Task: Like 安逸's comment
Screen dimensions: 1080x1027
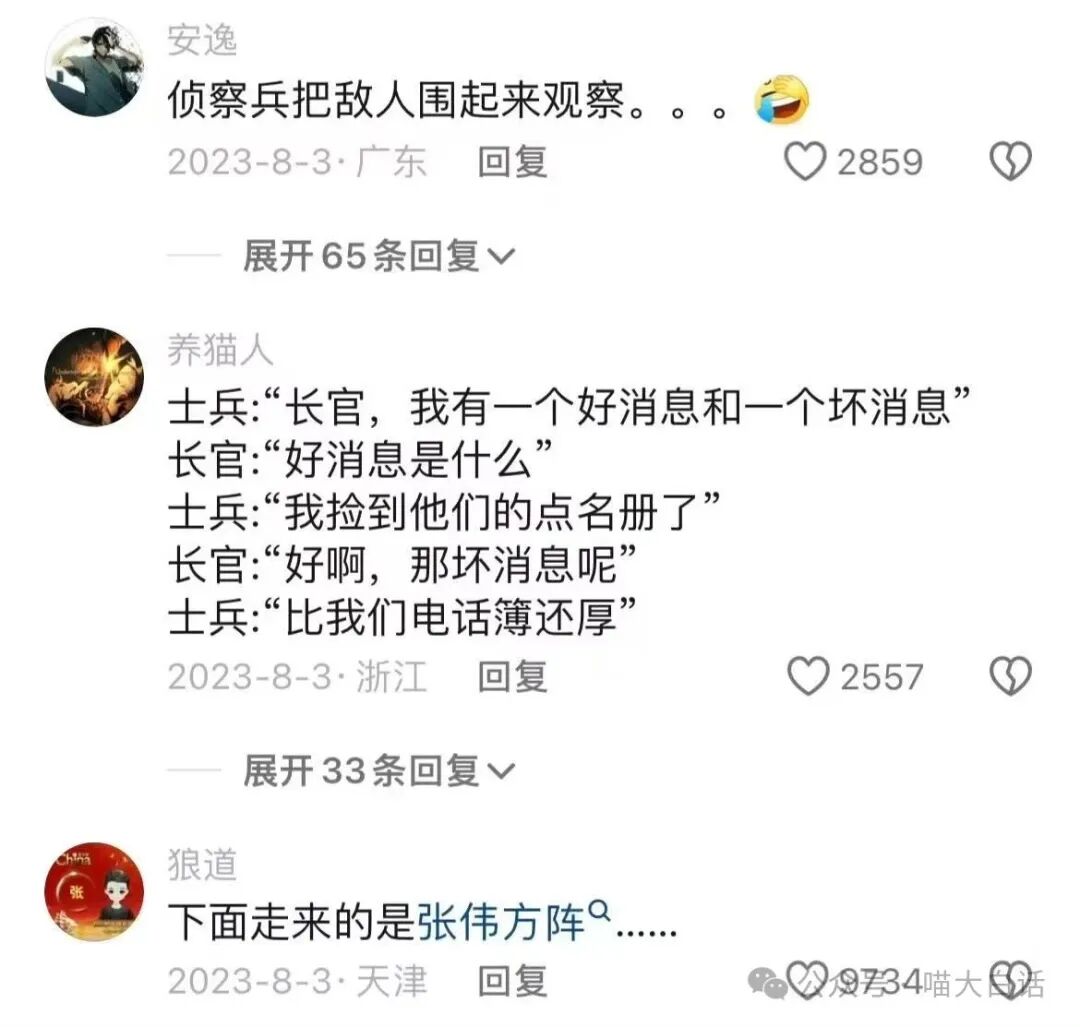Action: 806,162
